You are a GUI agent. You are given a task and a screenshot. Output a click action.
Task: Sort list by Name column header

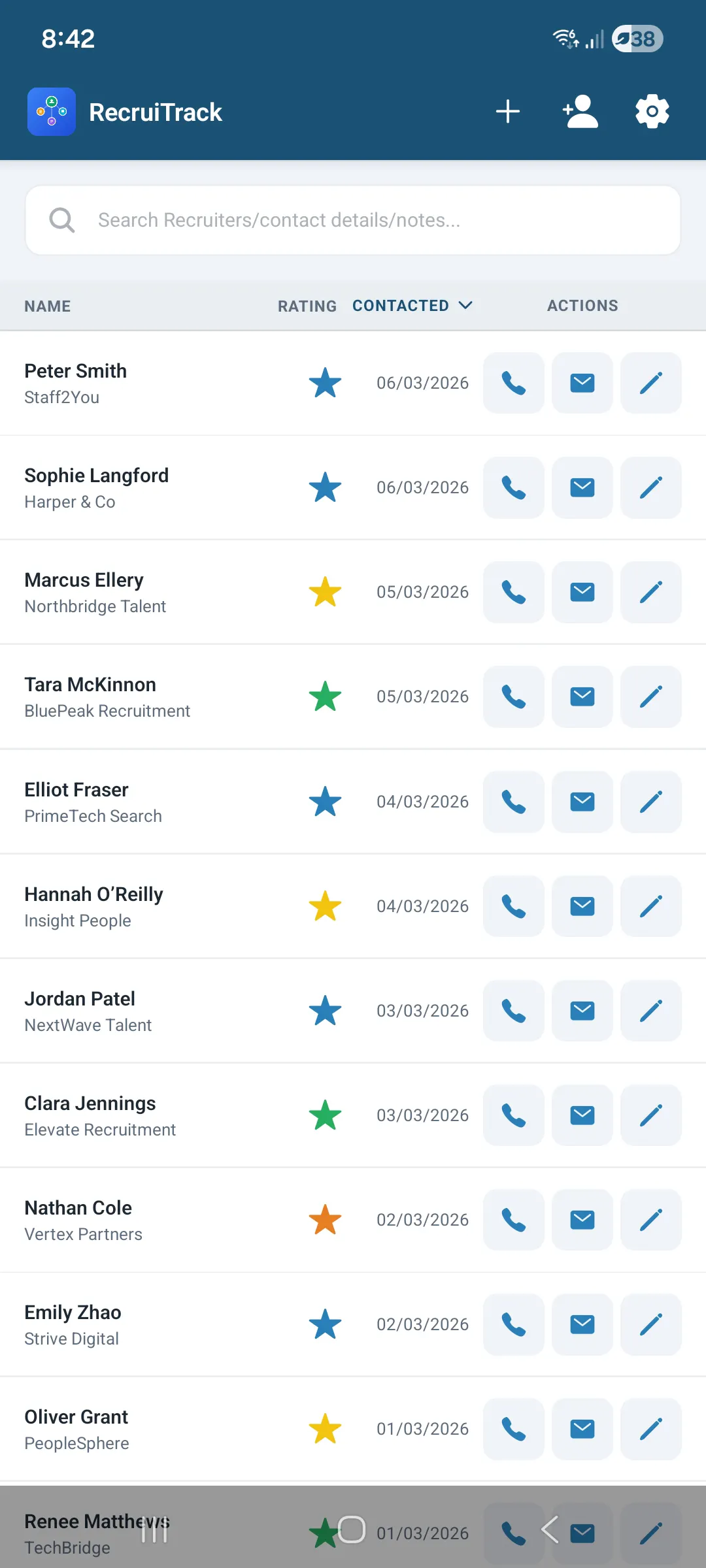pos(48,306)
